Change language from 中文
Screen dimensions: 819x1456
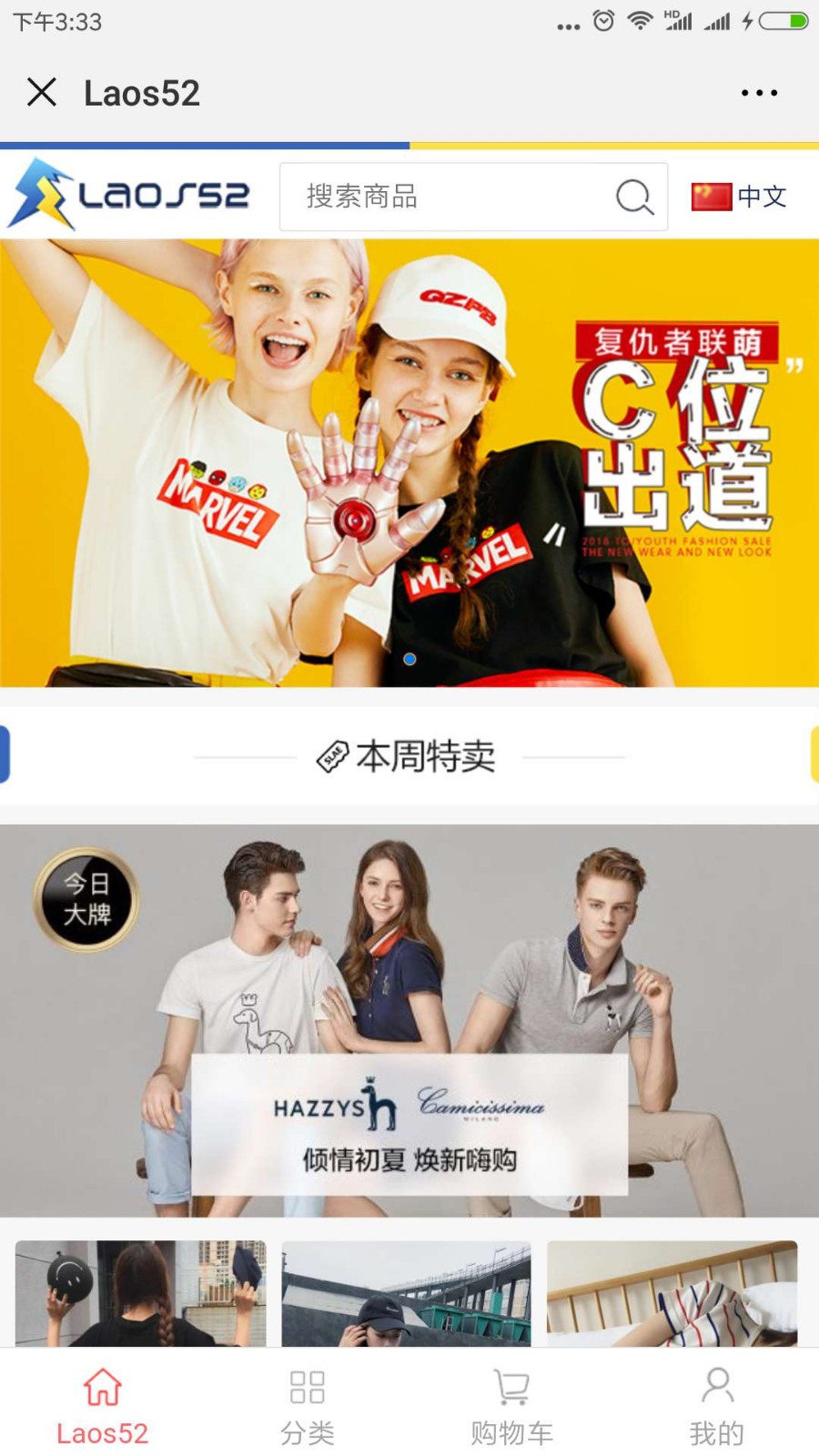739,197
